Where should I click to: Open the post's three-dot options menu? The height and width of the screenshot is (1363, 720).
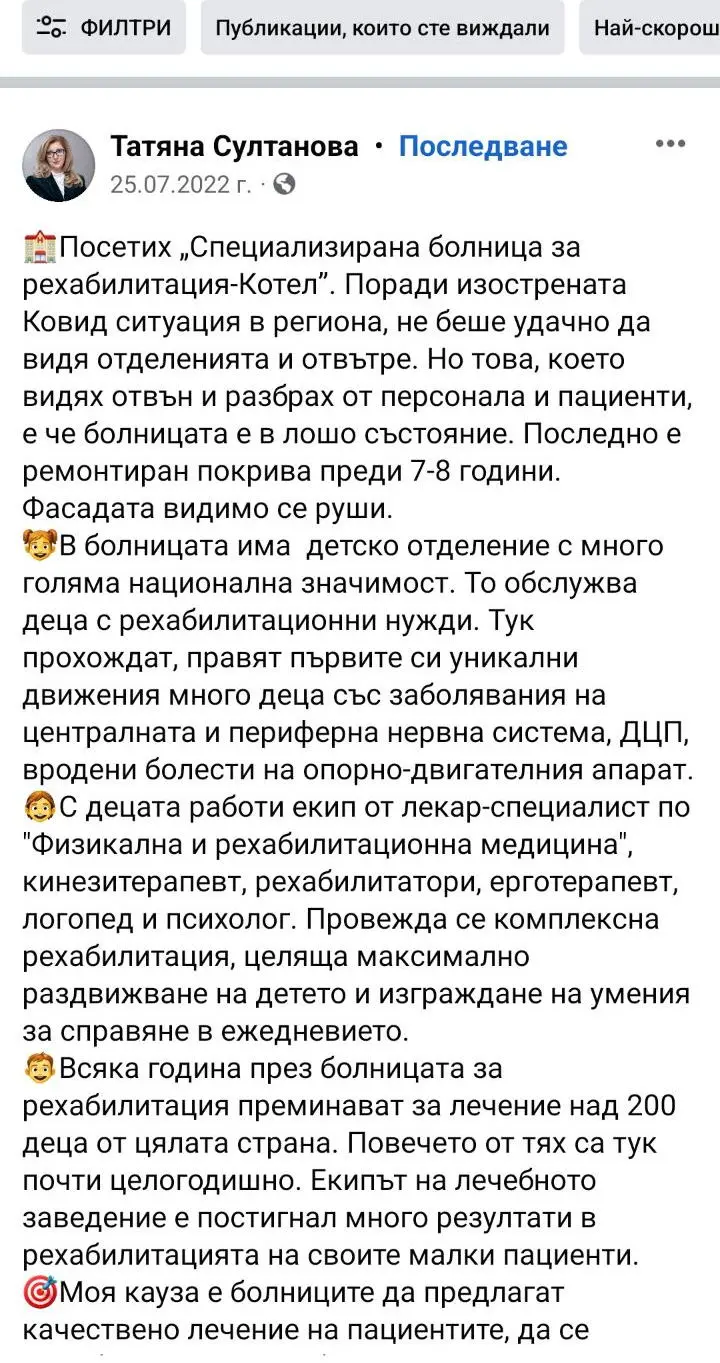click(669, 144)
